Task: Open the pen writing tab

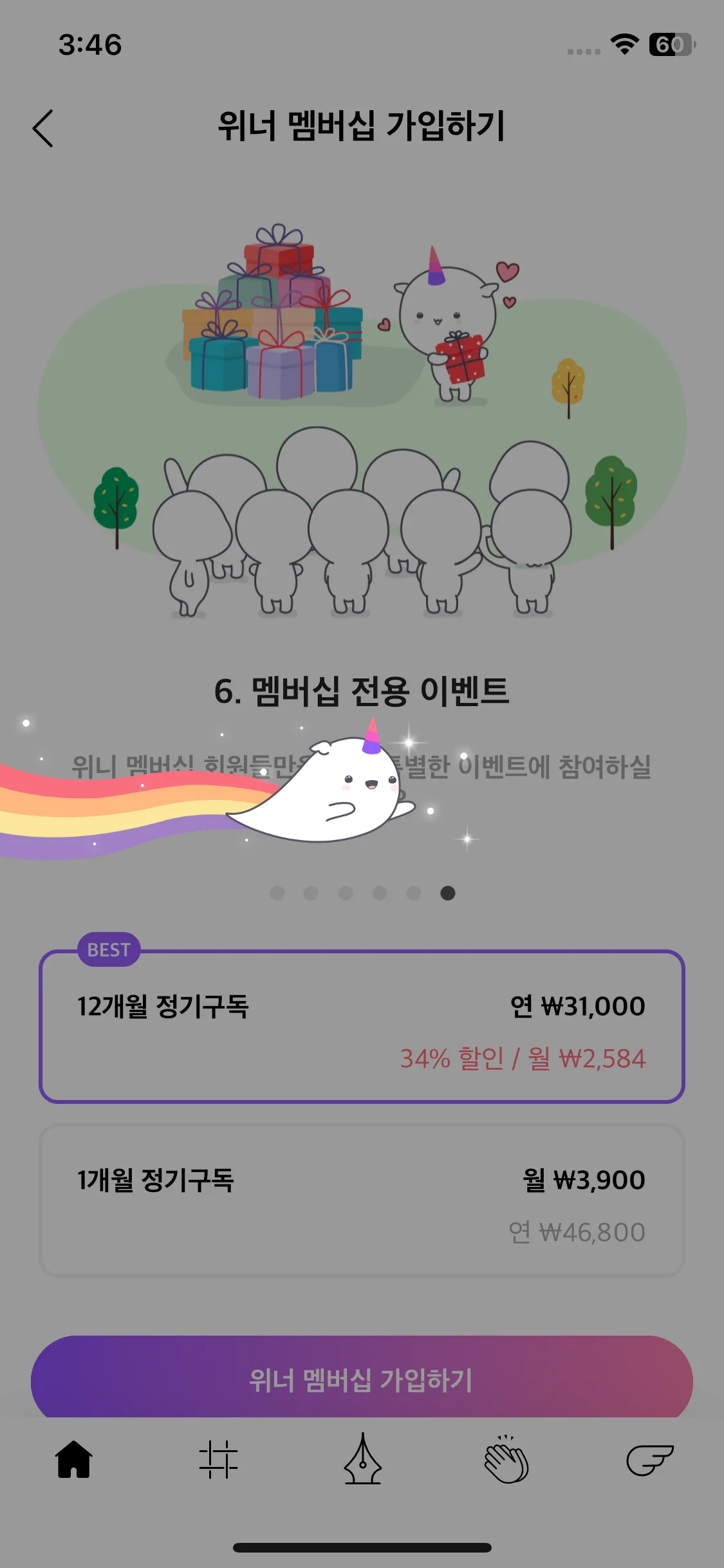Action: pos(362,1459)
